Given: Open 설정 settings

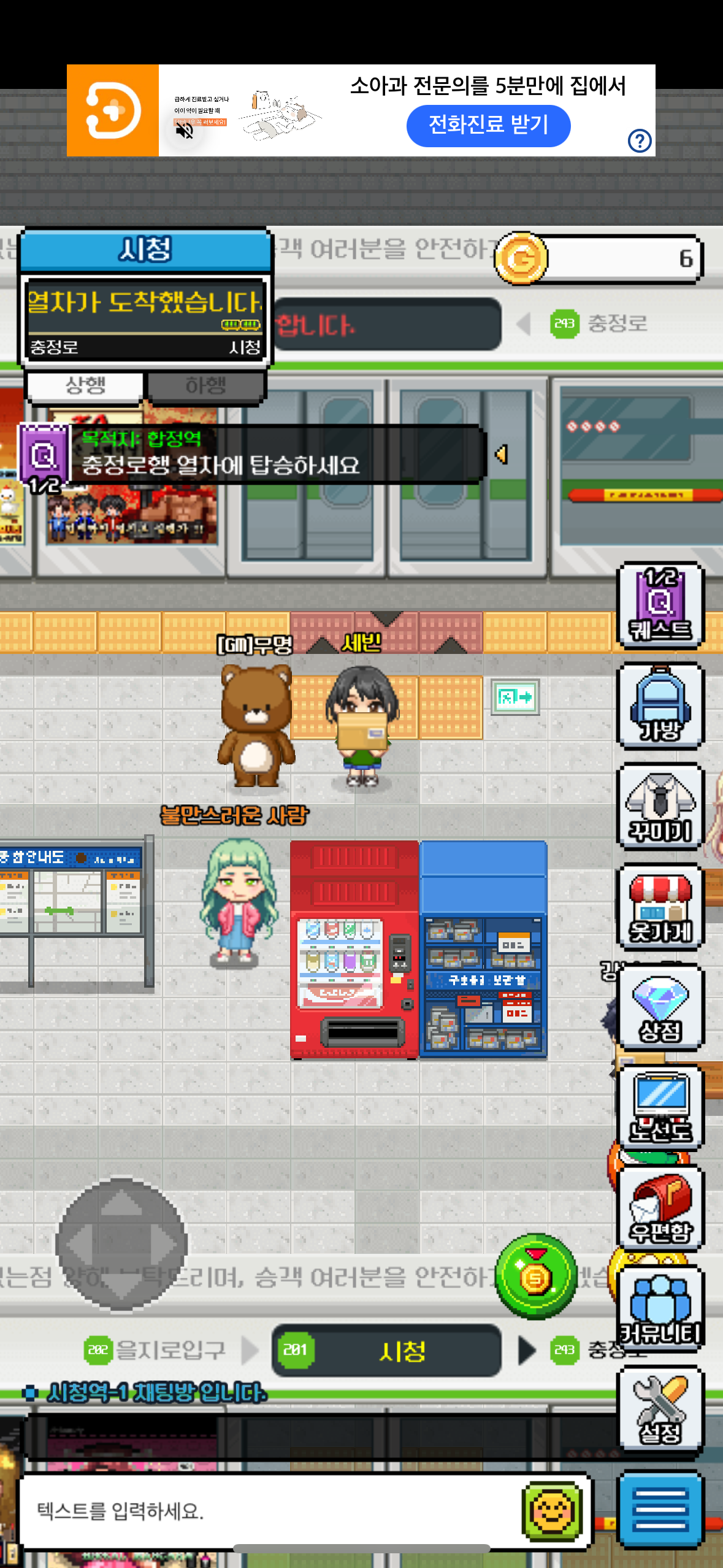Looking at the screenshot, I should click(x=660, y=1409).
